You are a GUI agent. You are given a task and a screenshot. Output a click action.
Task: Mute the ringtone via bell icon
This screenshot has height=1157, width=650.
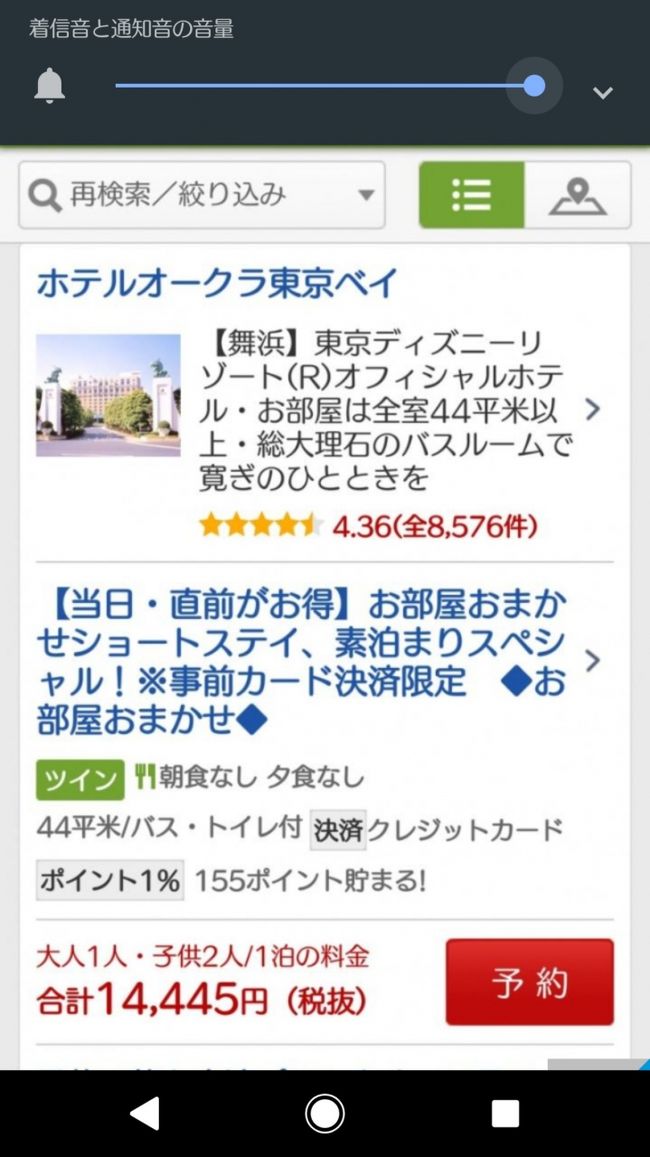(x=49, y=87)
